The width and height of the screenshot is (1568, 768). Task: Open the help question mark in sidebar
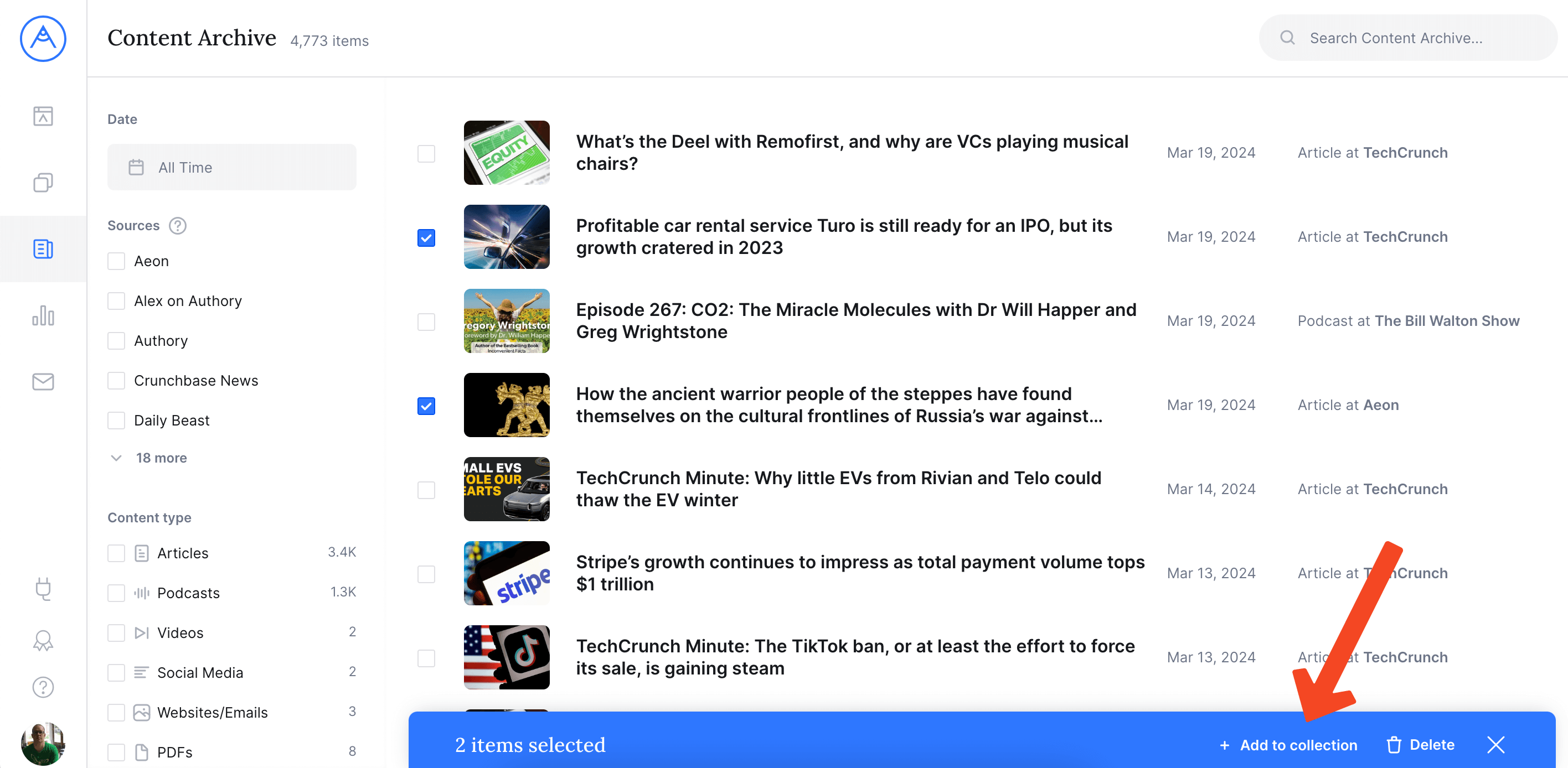(43, 687)
